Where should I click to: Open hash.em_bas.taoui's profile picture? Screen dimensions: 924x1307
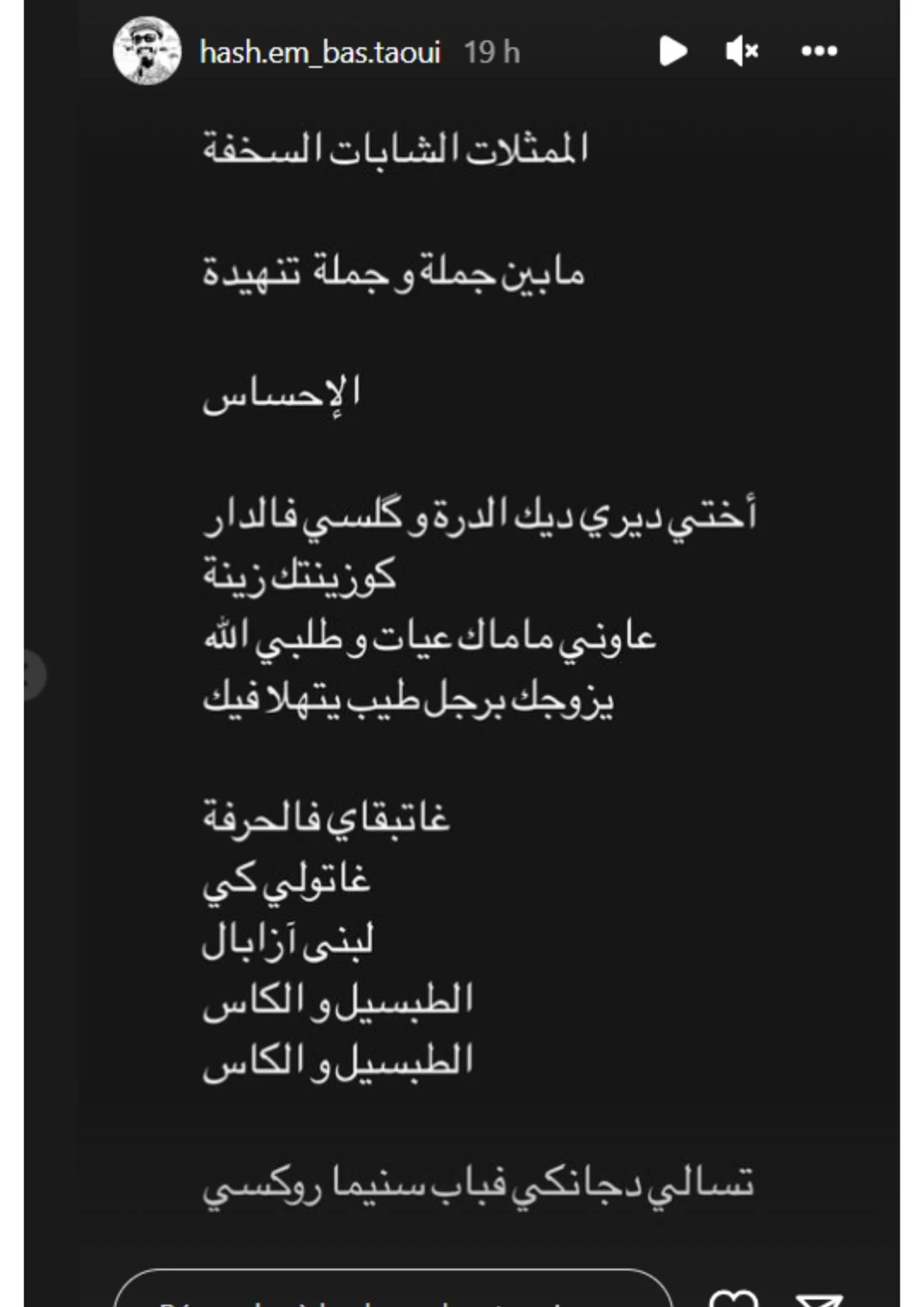pyautogui.click(x=147, y=51)
